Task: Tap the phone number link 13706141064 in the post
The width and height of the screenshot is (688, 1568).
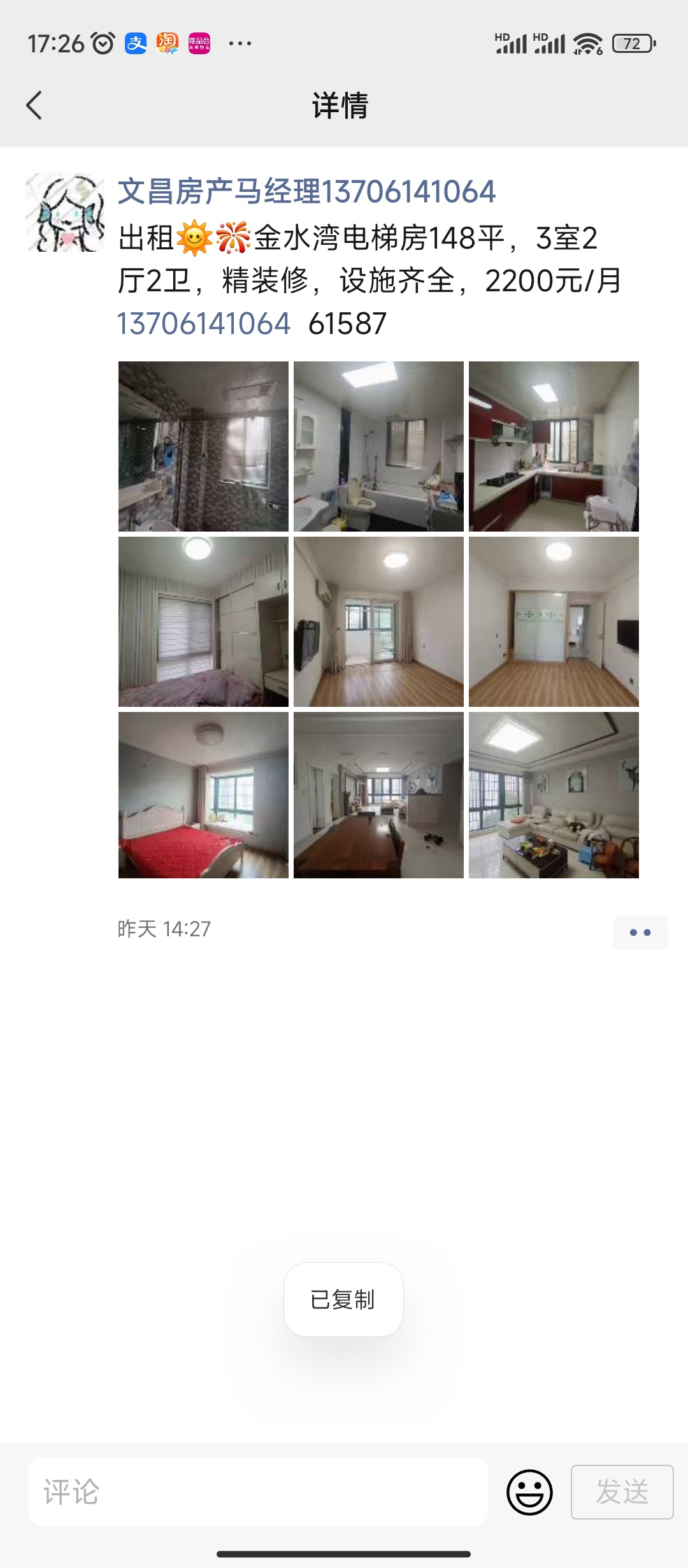Action: 204,324
